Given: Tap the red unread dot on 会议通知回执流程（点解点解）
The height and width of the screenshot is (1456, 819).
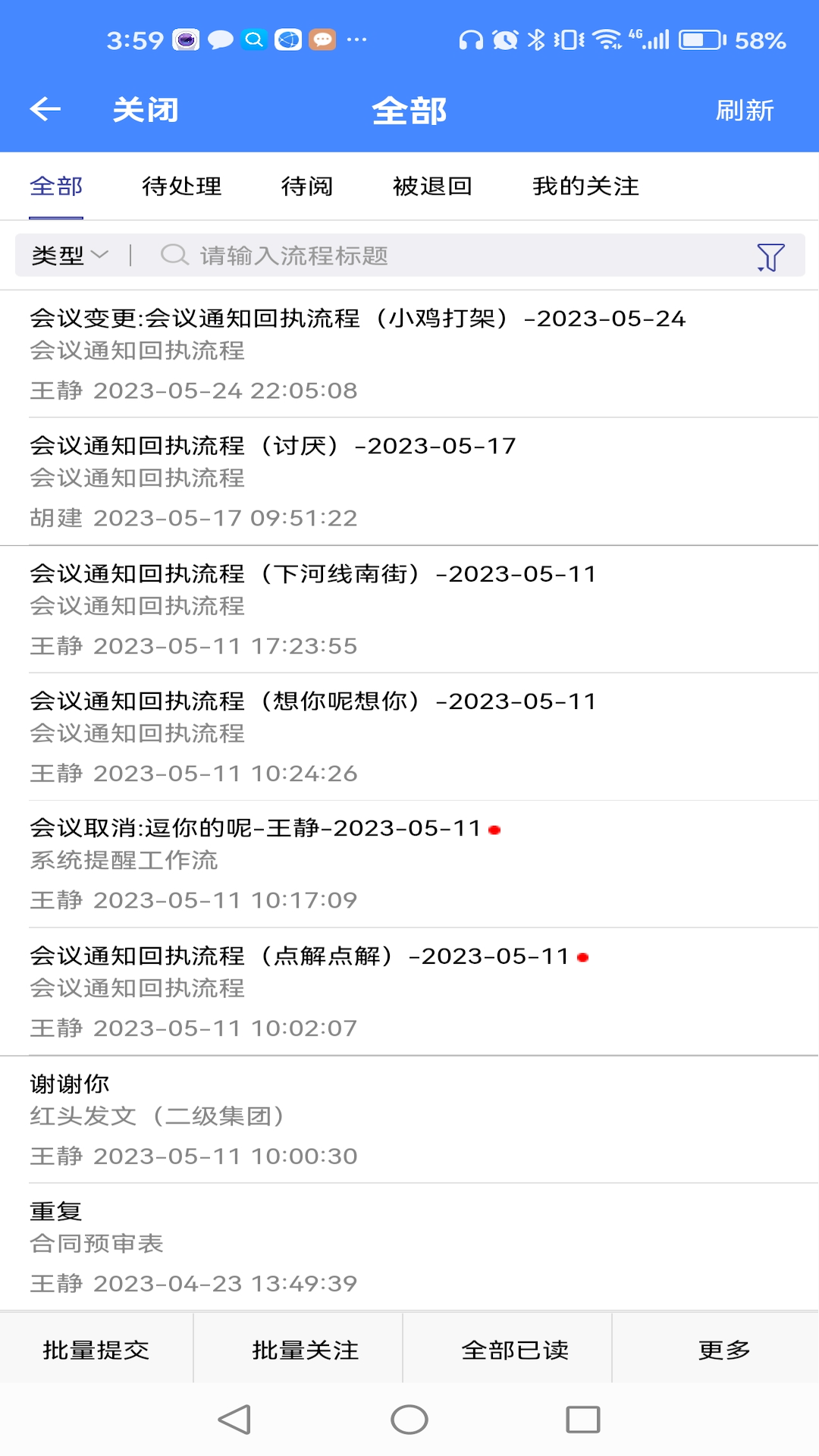Looking at the screenshot, I should [x=584, y=958].
